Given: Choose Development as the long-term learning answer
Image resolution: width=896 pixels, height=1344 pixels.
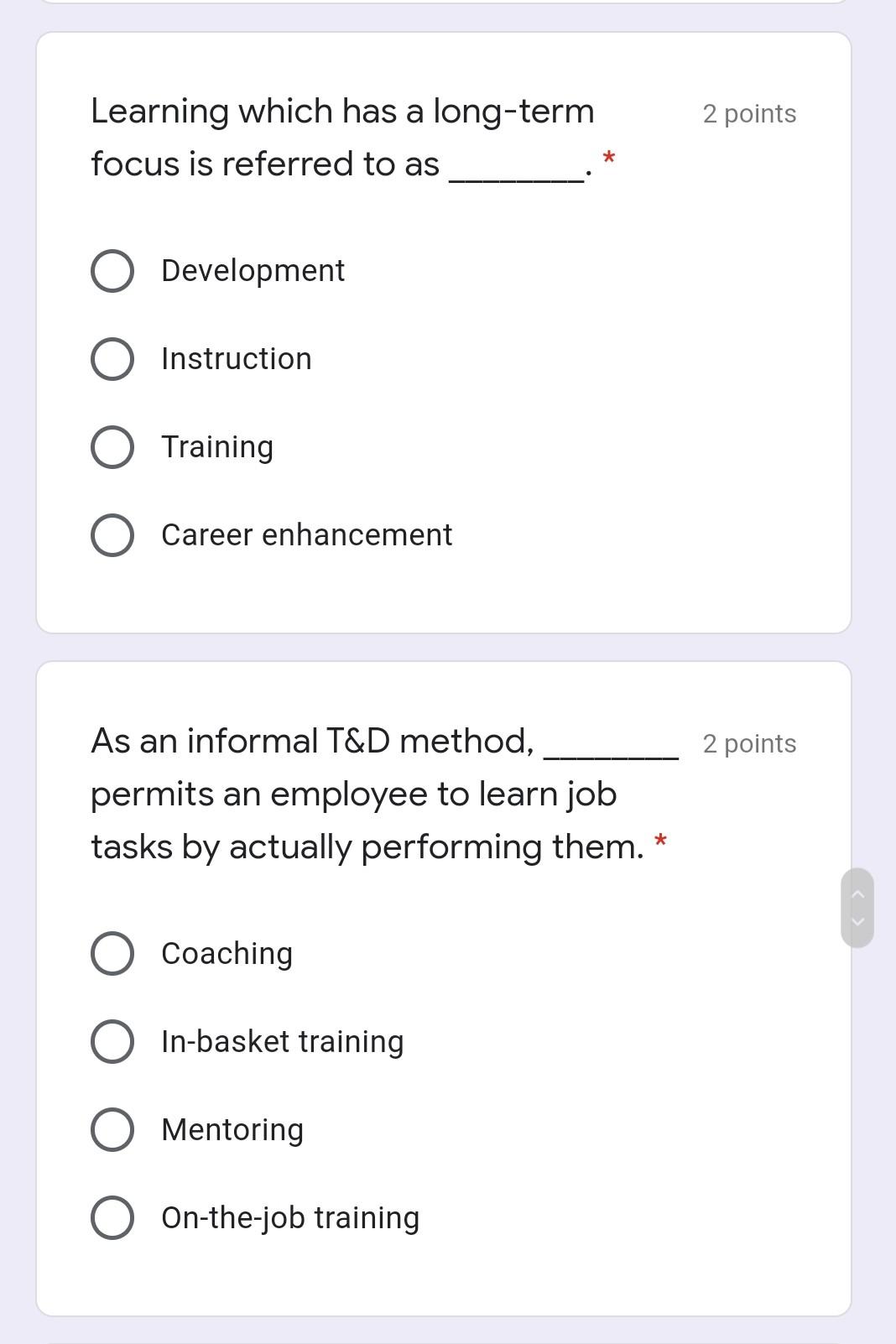Looking at the screenshot, I should 112,270.
